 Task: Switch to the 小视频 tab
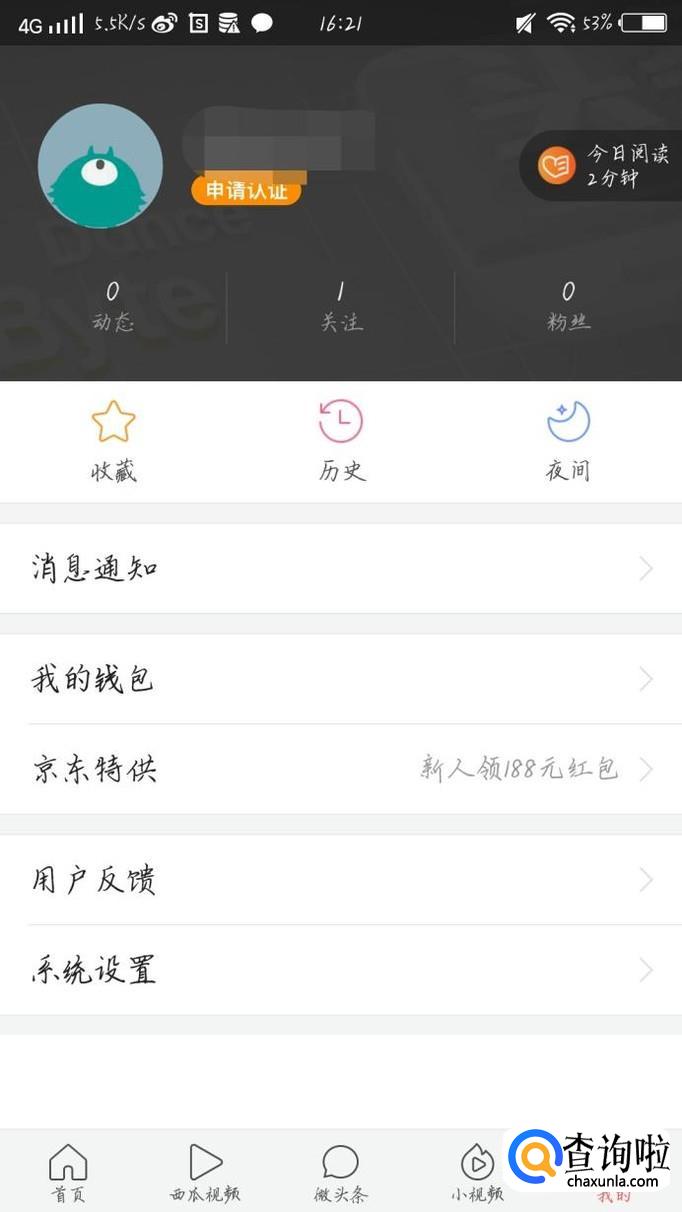pos(476,1172)
